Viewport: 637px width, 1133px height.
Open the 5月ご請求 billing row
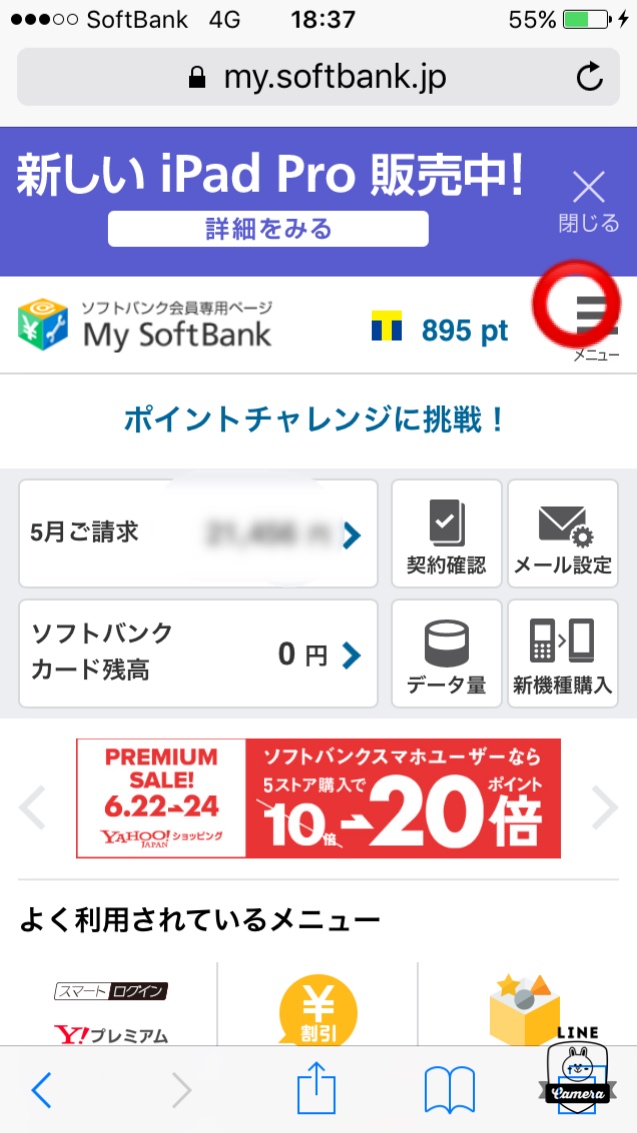click(x=198, y=534)
